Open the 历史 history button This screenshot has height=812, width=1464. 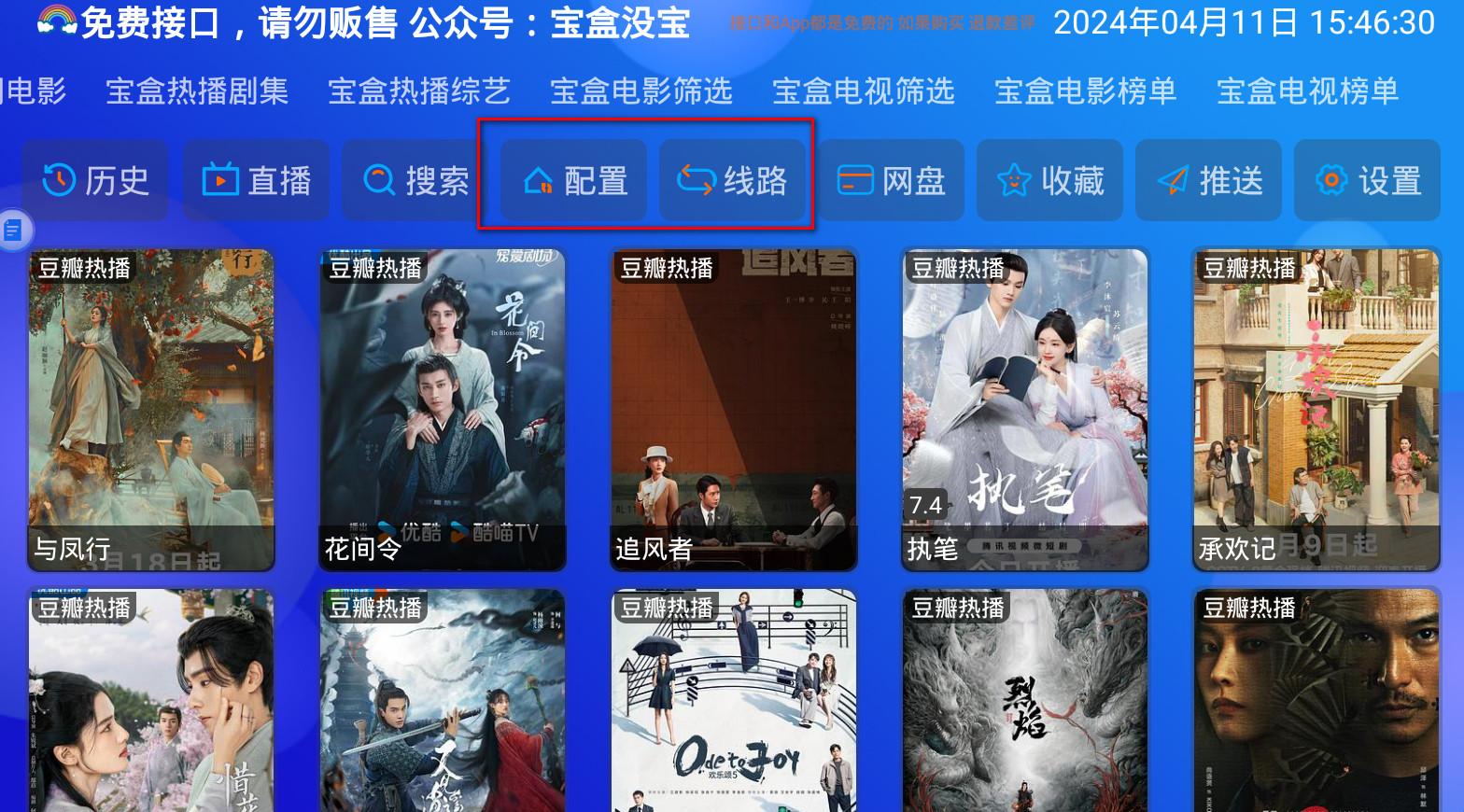pos(96,180)
